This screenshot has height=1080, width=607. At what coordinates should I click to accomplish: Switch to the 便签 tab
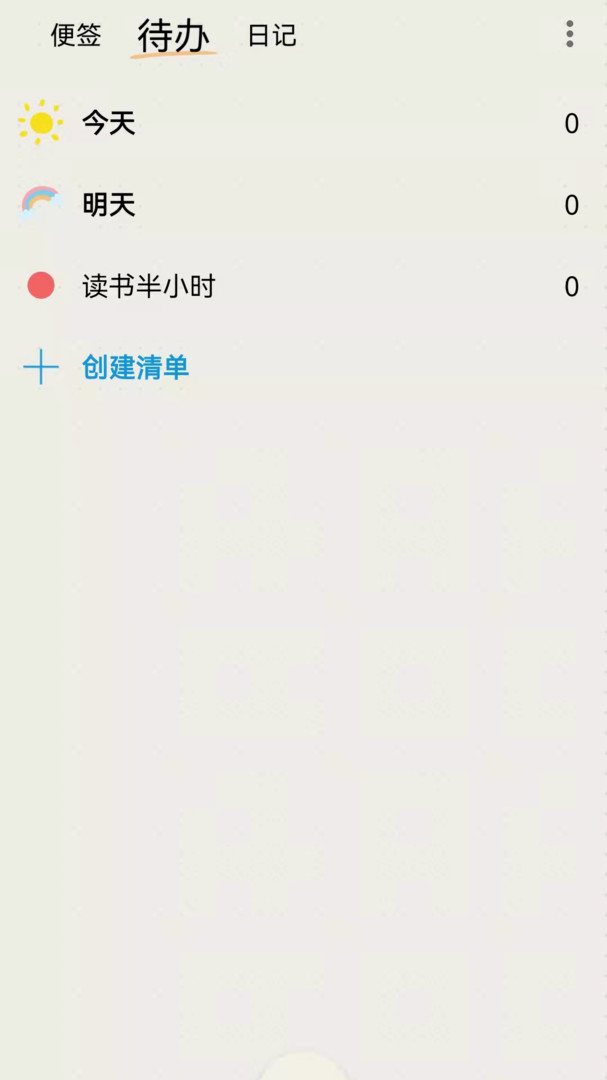pyautogui.click(x=76, y=36)
